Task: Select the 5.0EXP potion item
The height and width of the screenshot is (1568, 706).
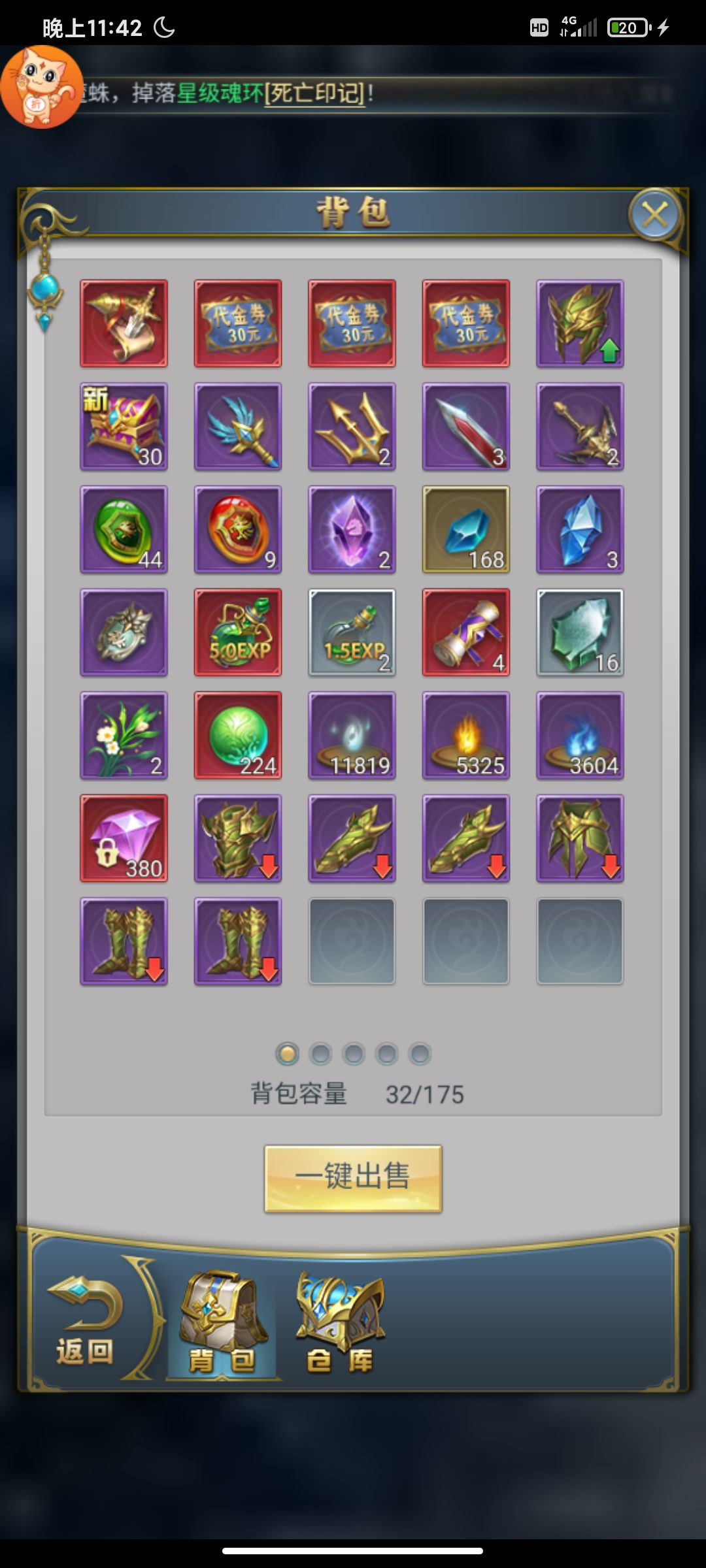Action: (x=238, y=632)
